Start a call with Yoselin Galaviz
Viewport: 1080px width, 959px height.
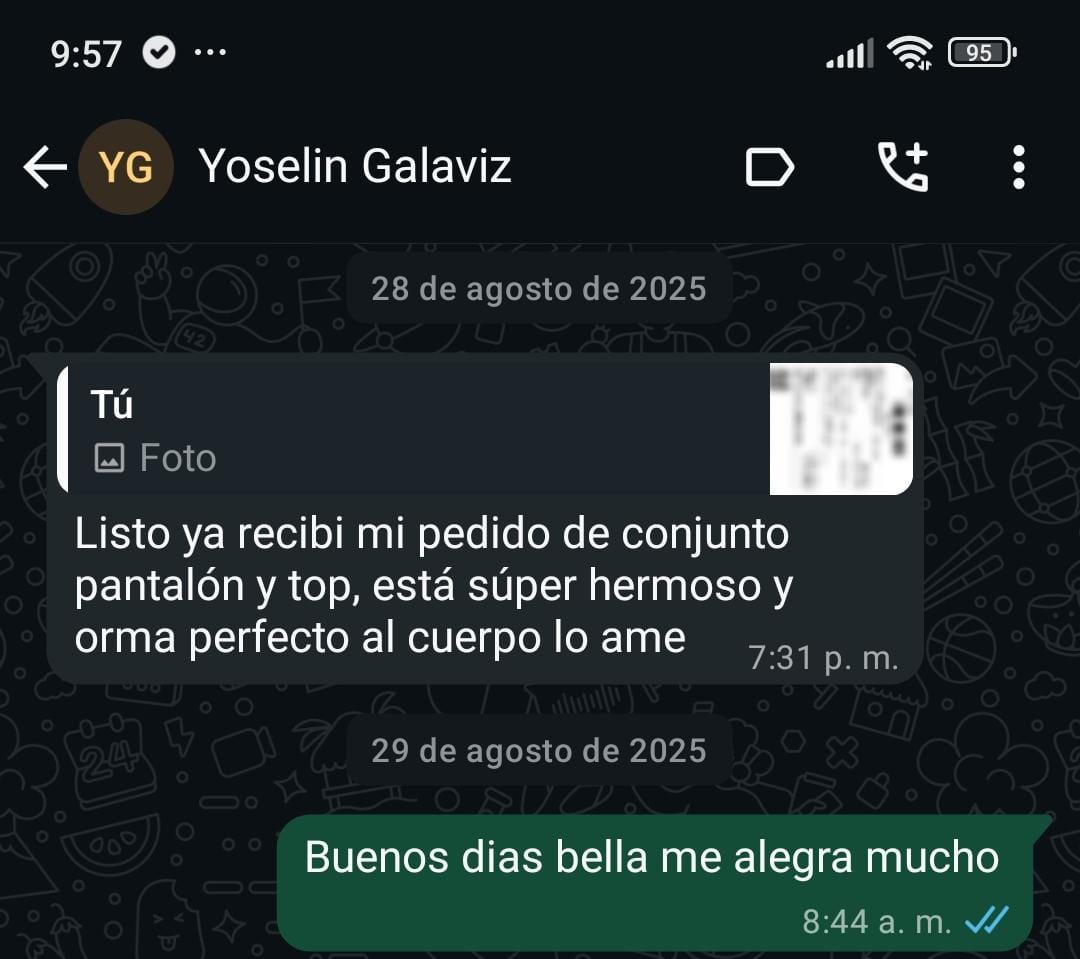(x=903, y=166)
